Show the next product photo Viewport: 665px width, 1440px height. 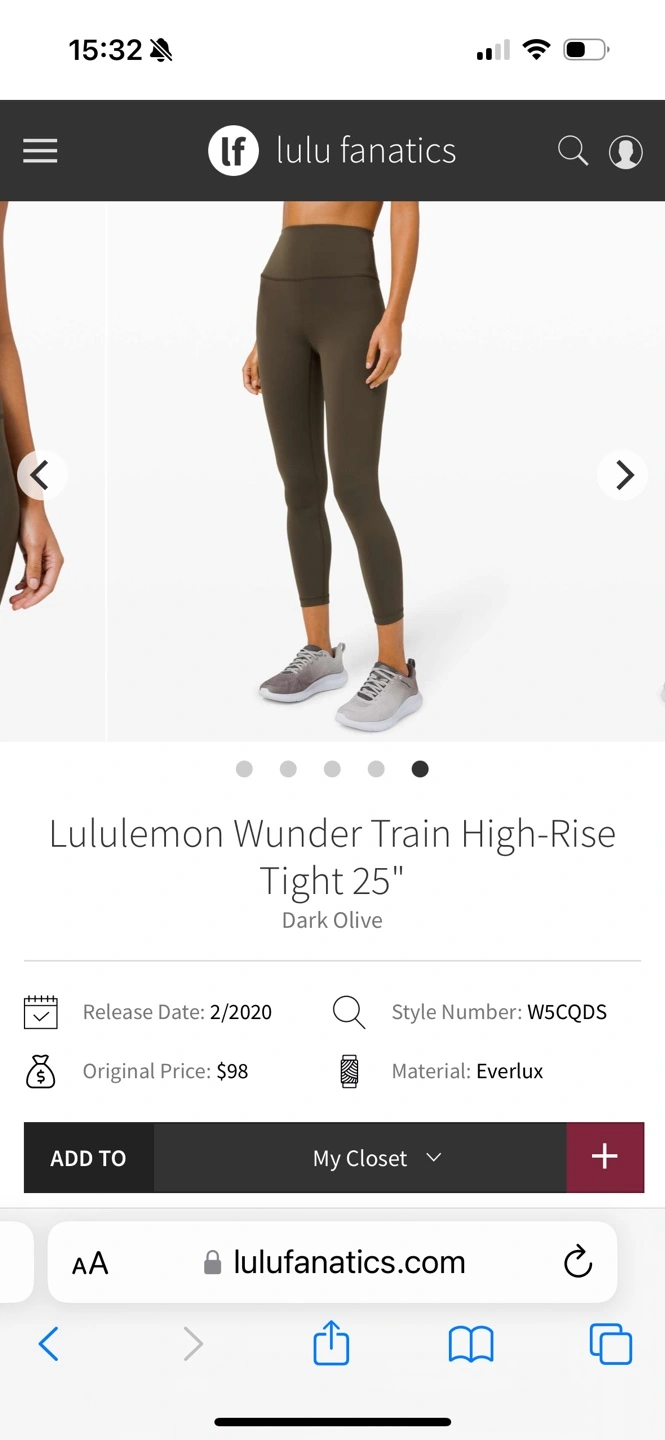pos(623,475)
